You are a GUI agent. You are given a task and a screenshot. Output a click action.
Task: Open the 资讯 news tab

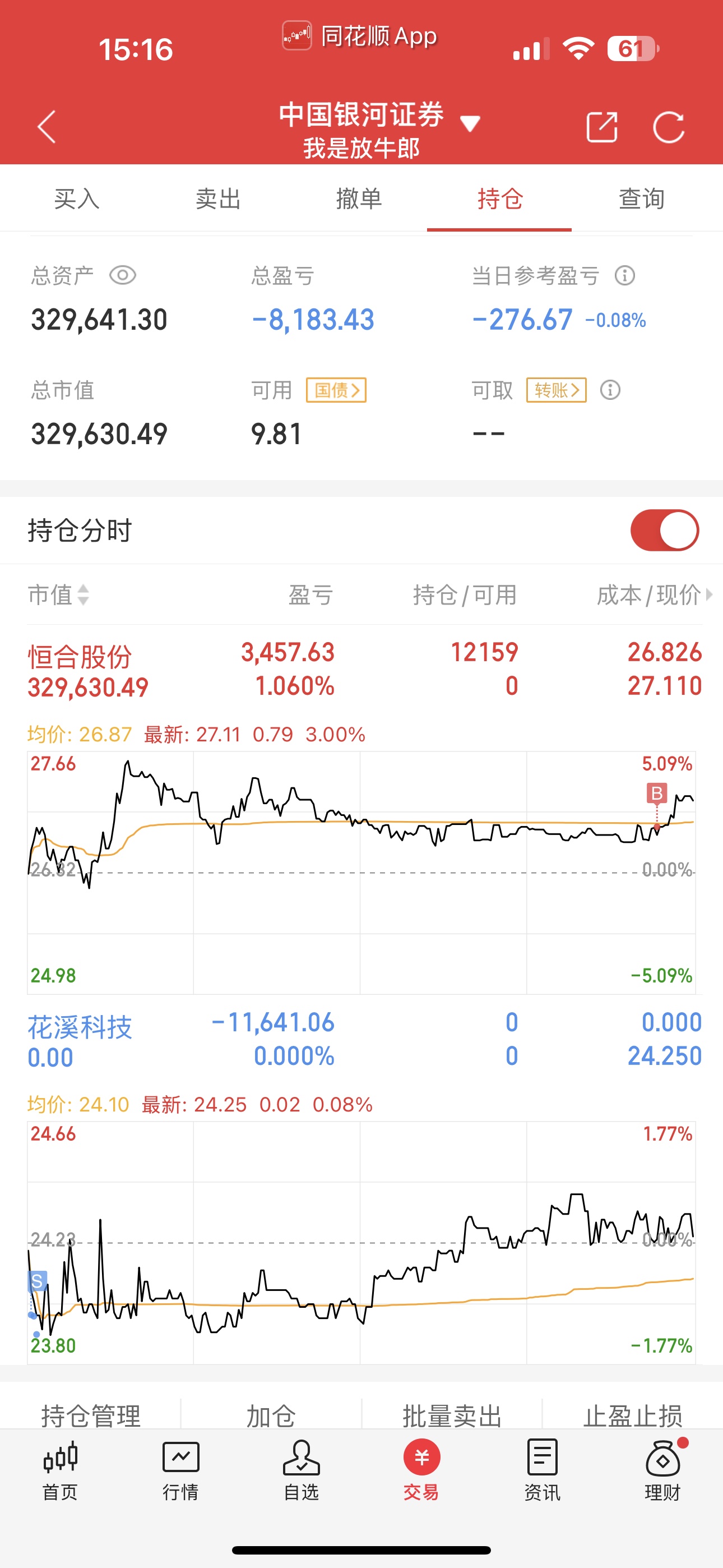tap(541, 1469)
